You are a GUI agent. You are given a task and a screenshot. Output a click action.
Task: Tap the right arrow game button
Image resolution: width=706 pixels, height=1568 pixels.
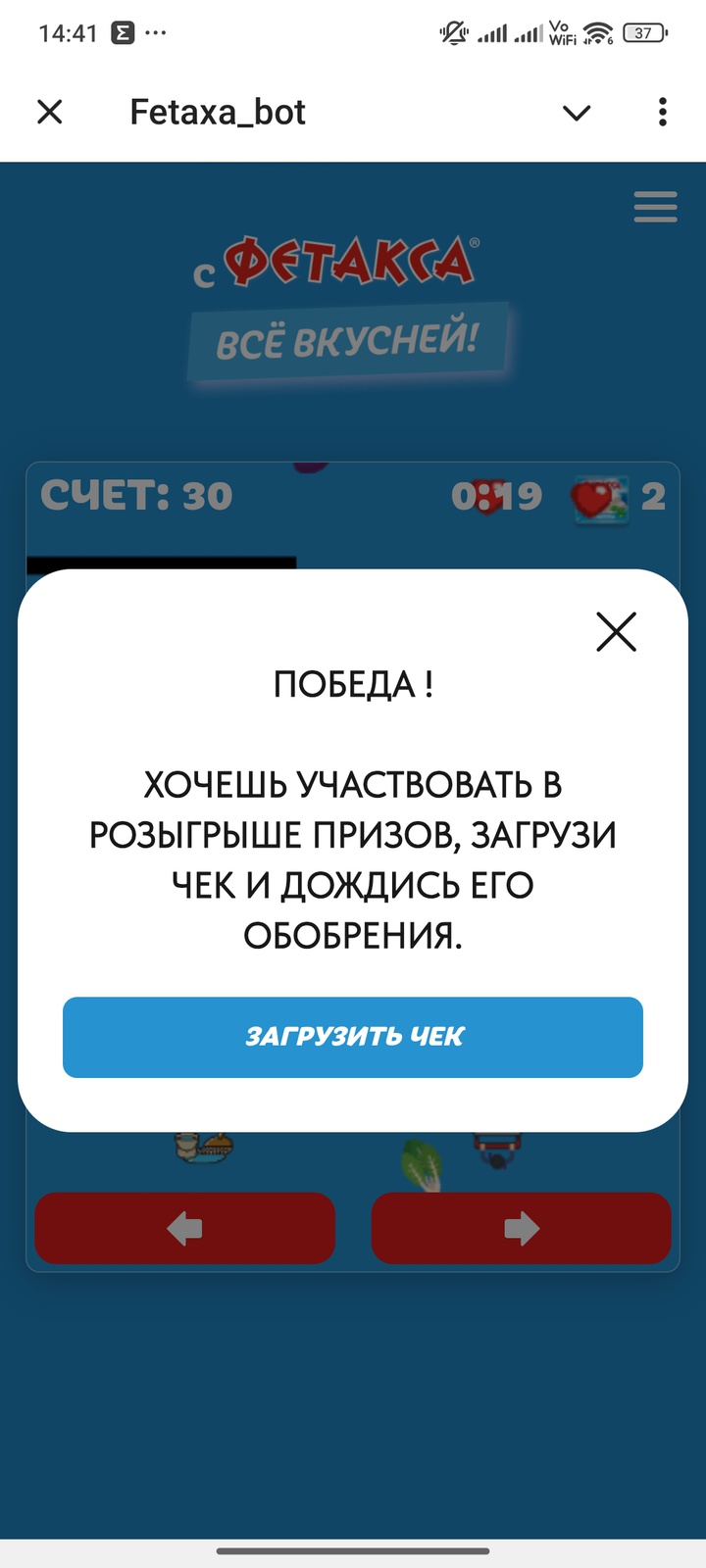(521, 1228)
